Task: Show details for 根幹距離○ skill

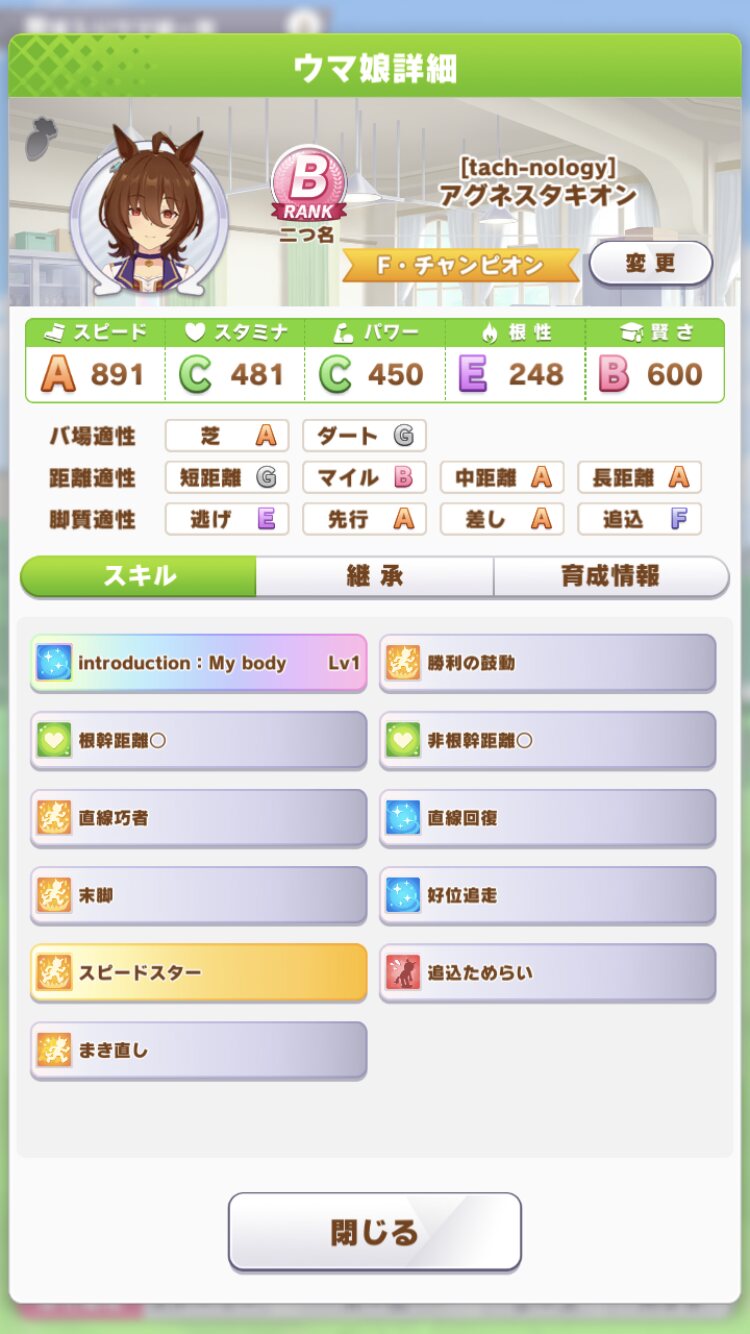Action: (x=198, y=741)
